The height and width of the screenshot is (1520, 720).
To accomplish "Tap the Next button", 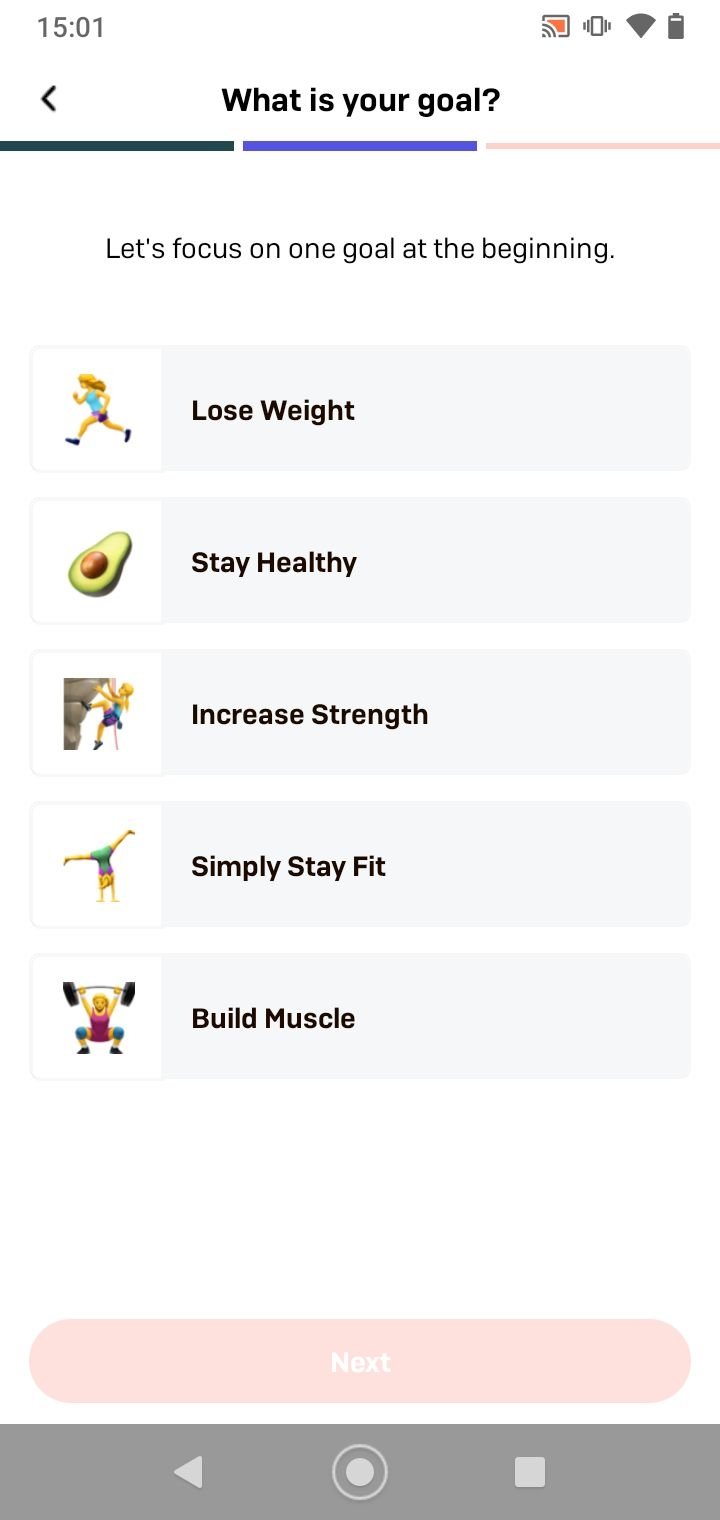I will pyautogui.click(x=360, y=1361).
